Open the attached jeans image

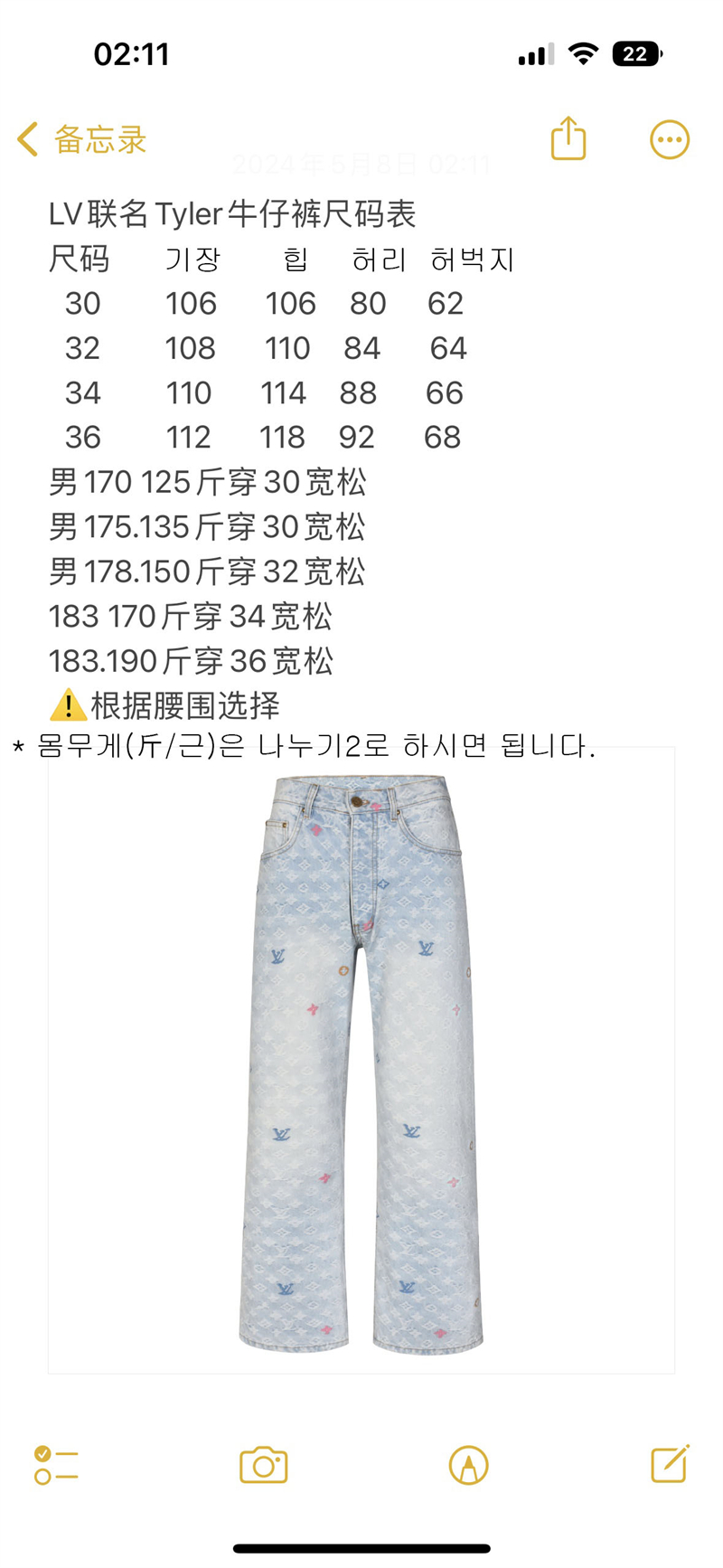click(x=361, y=1060)
